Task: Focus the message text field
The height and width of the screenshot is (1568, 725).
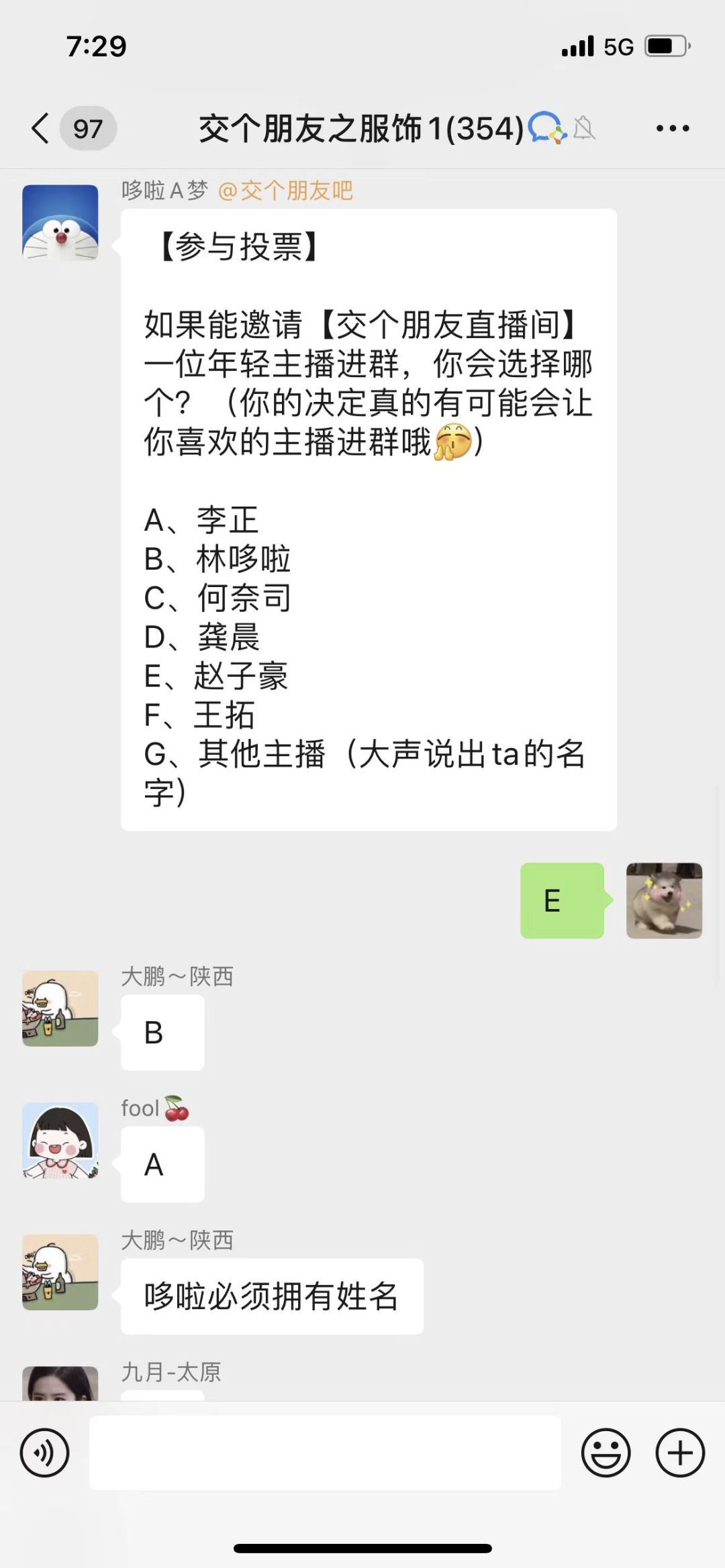Action: pos(325,1453)
